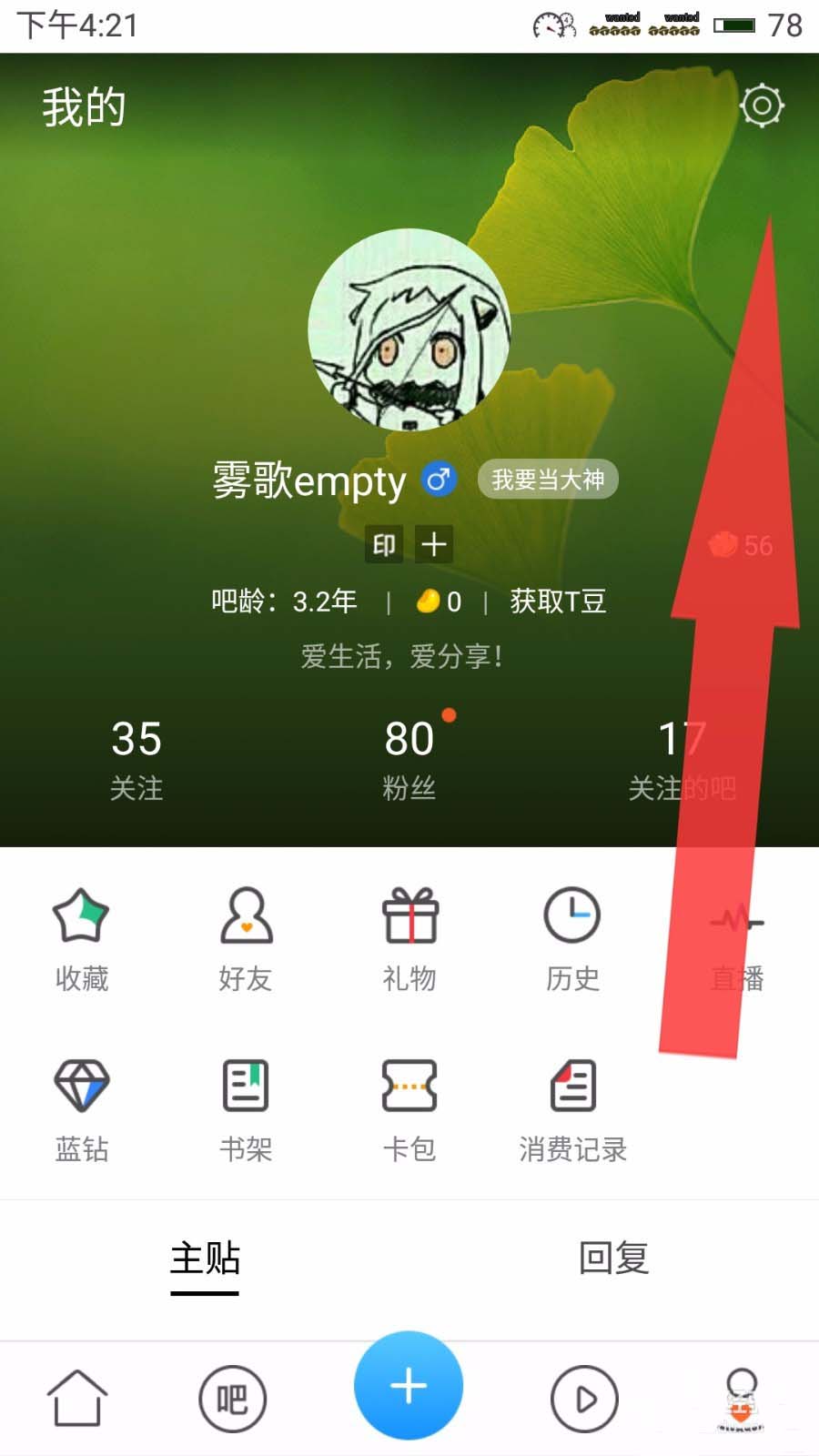
Task: Open the 吧 forums tab
Action: click(x=232, y=1398)
